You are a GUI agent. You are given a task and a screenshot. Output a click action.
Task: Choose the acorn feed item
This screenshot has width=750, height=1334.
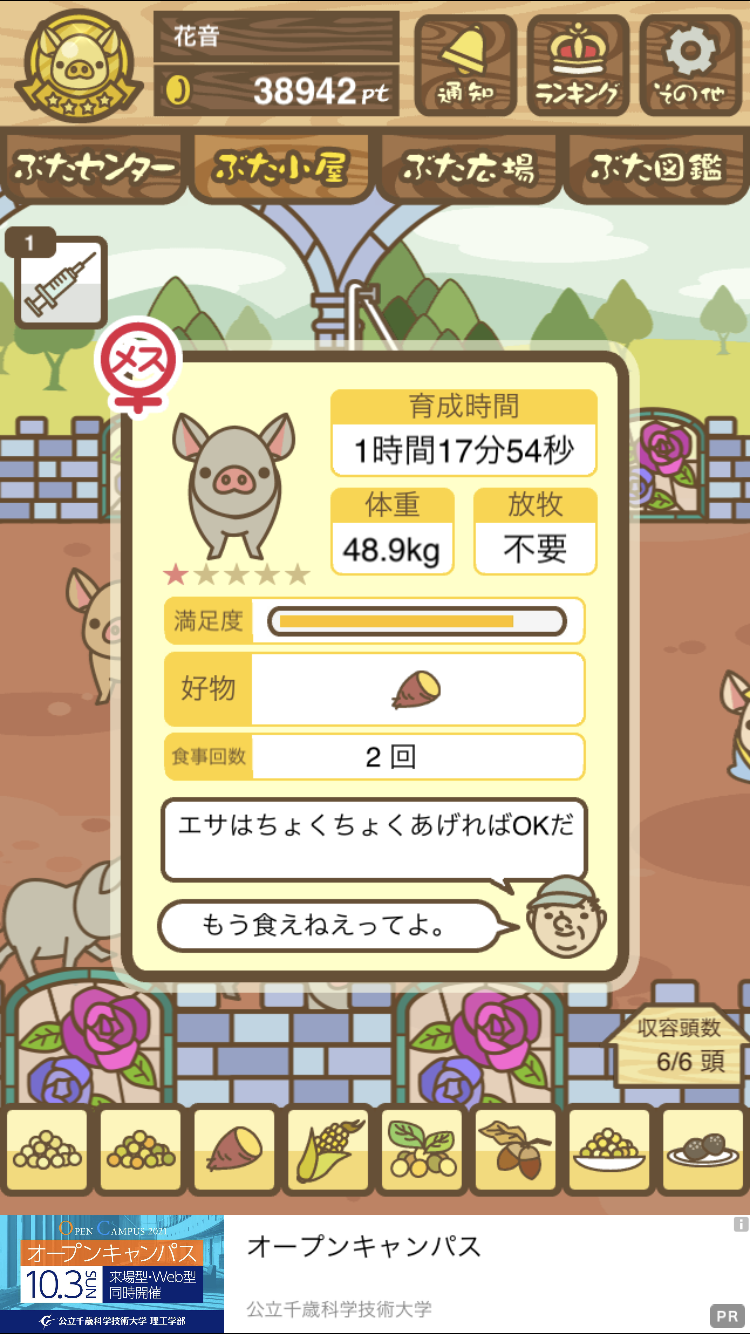pos(515,1150)
